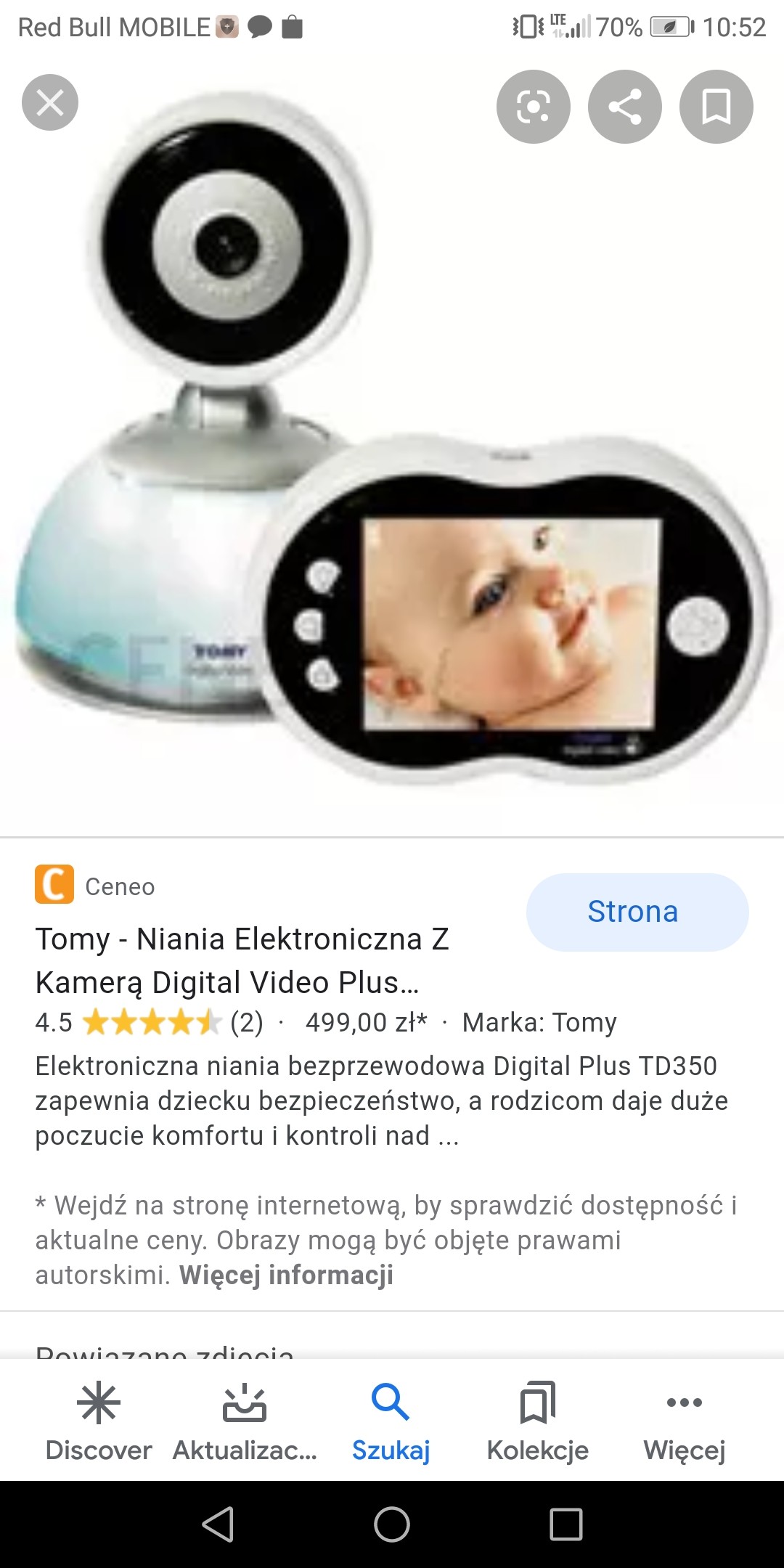The height and width of the screenshot is (1568, 784).
Task: Open the Więcej informacji link
Action: tap(286, 1275)
